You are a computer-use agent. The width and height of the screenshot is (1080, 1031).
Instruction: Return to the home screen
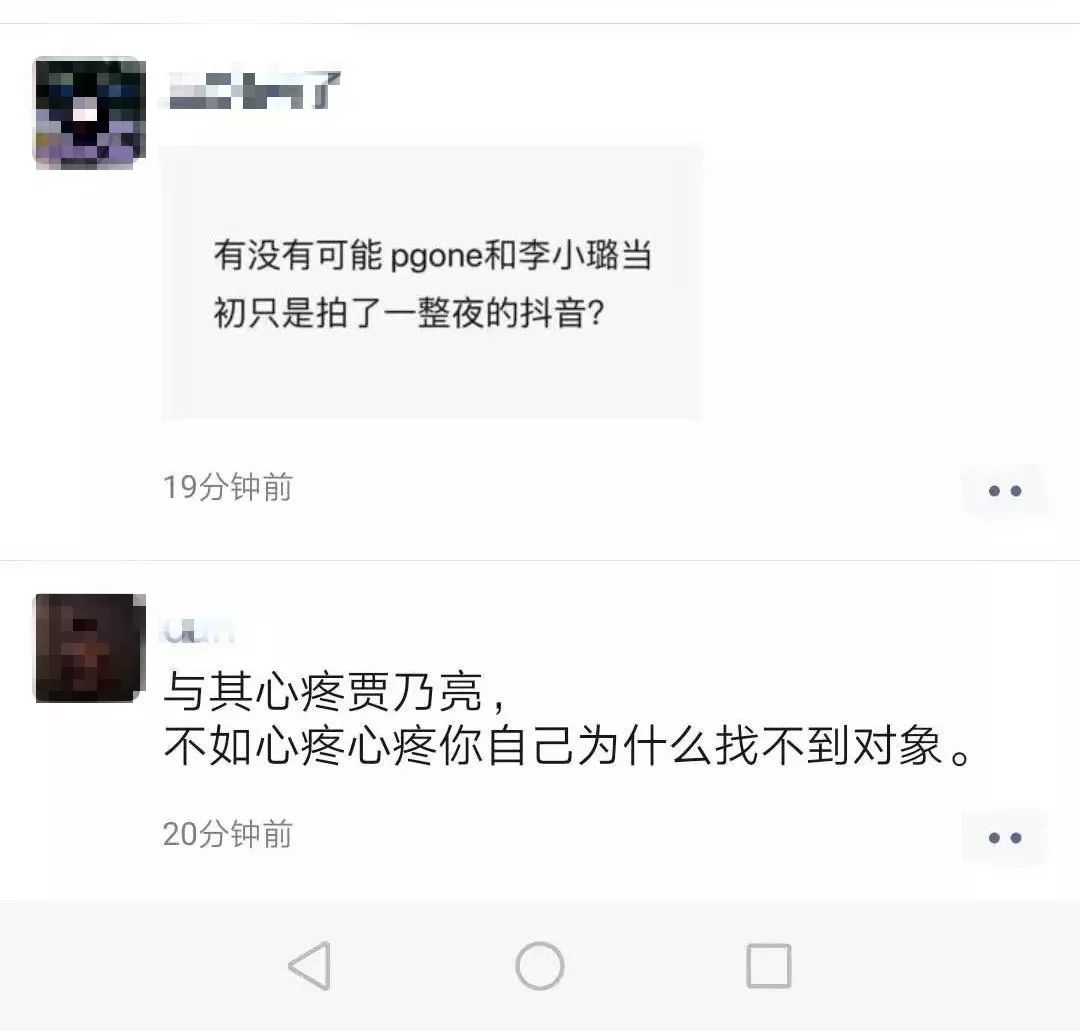540,966
